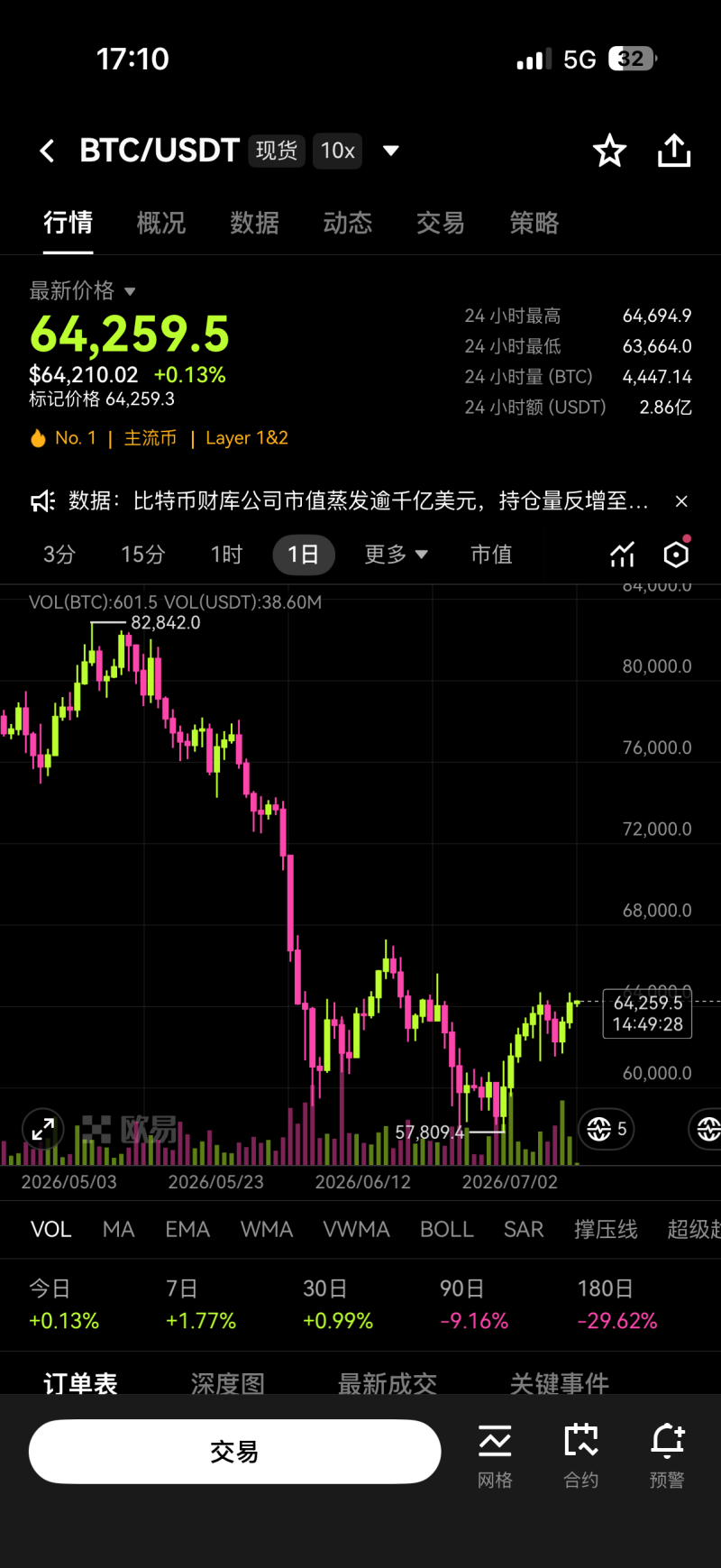Expand the chart to fullscreen
This screenshot has height=1568, width=721.
42,1129
